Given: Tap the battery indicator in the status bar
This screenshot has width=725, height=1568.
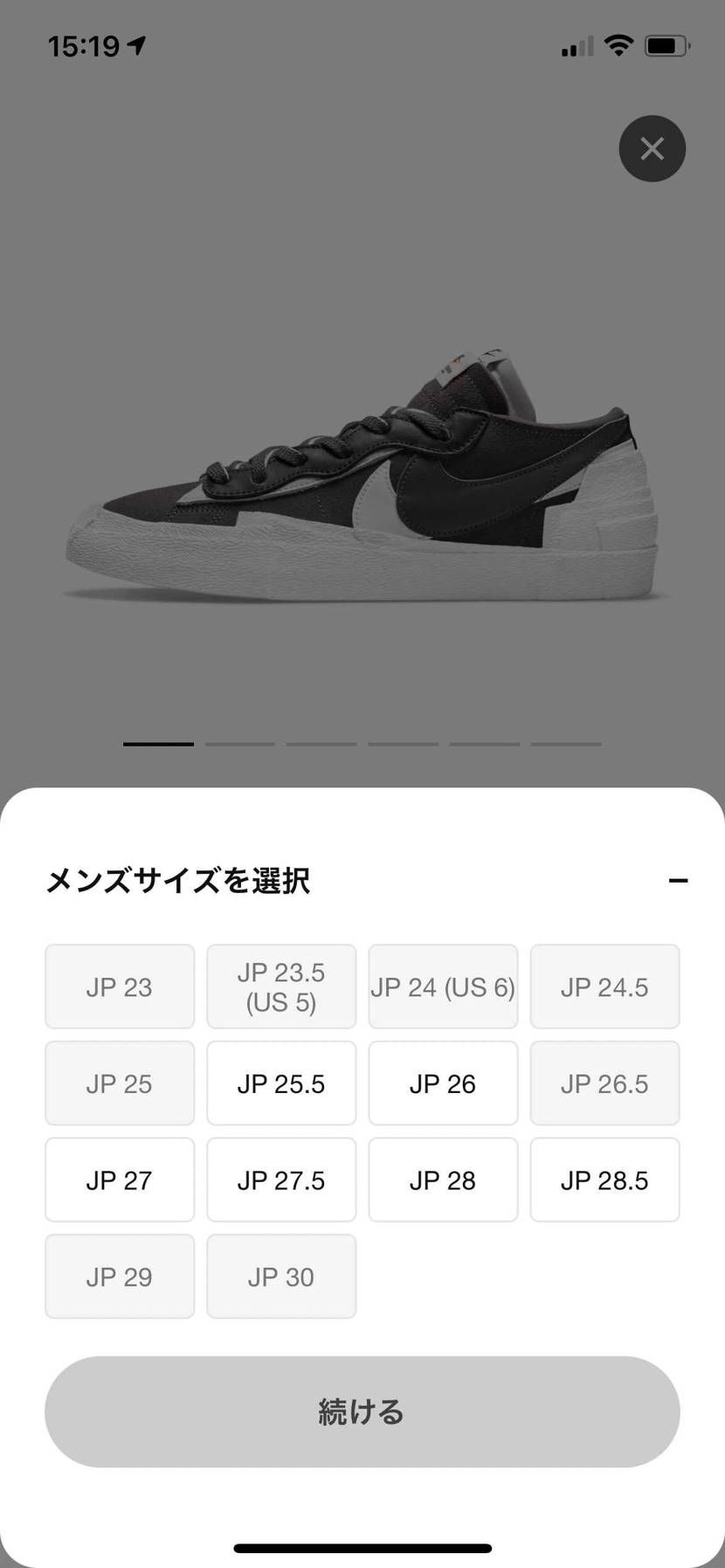Looking at the screenshot, I should pyautogui.click(x=666, y=45).
